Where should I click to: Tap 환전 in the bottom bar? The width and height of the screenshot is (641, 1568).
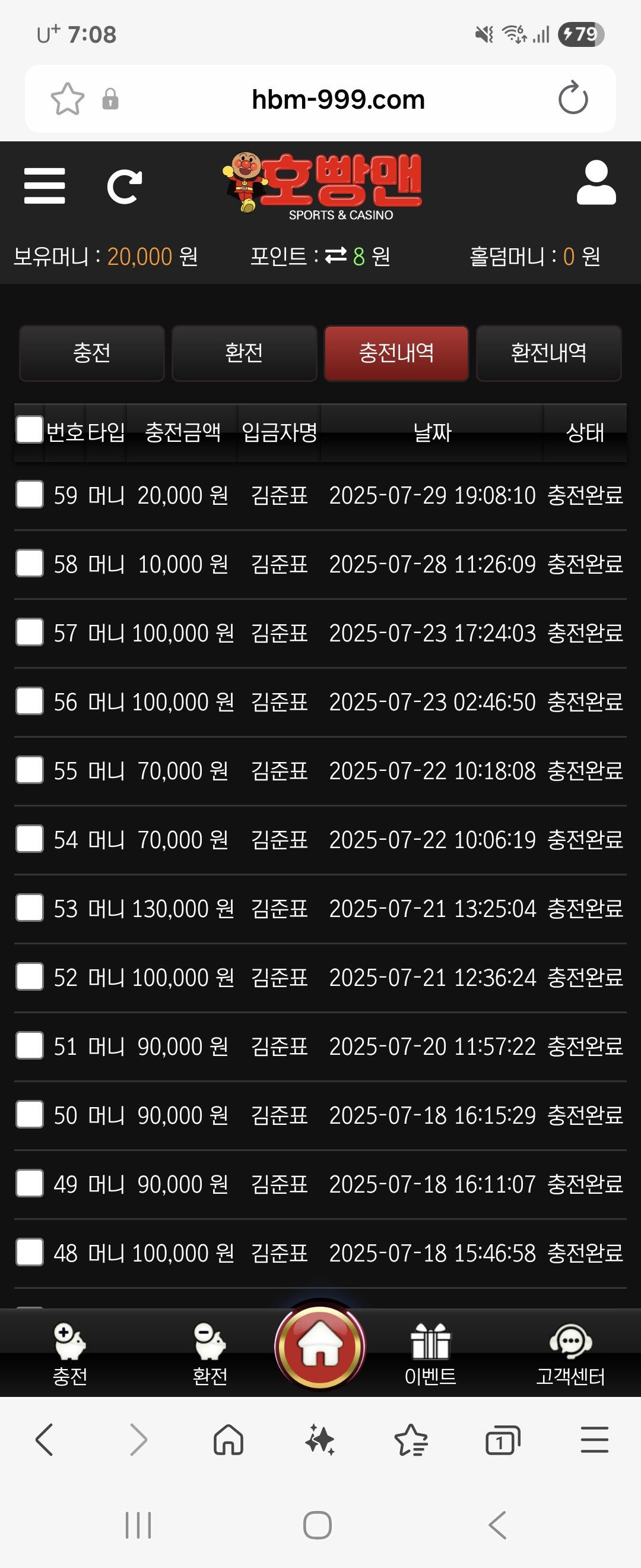pos(210,1354)
